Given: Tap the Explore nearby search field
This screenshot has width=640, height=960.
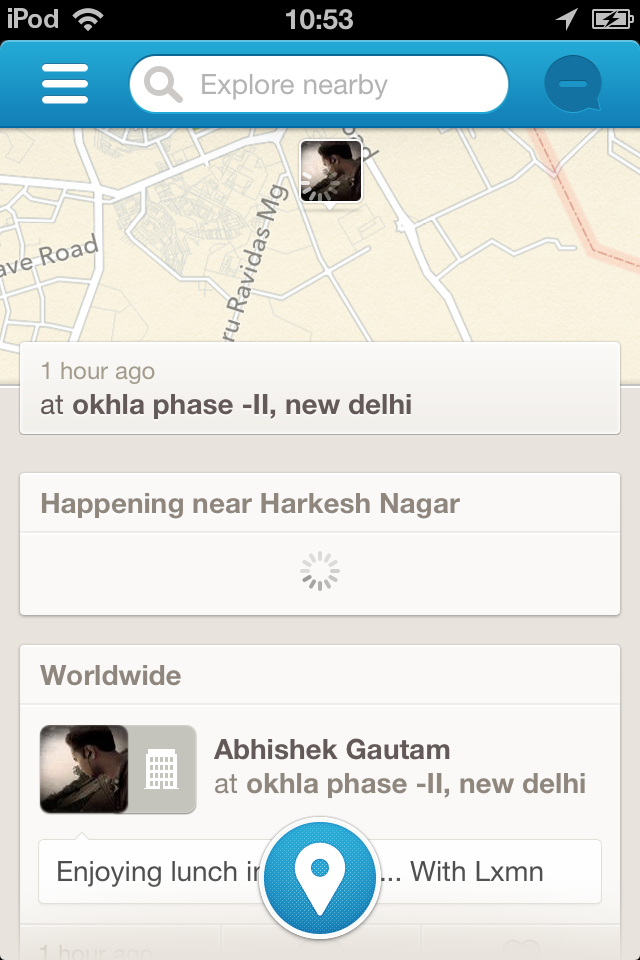Looking at the screenshot, I should pyautogui.click(x=320, y=85).
